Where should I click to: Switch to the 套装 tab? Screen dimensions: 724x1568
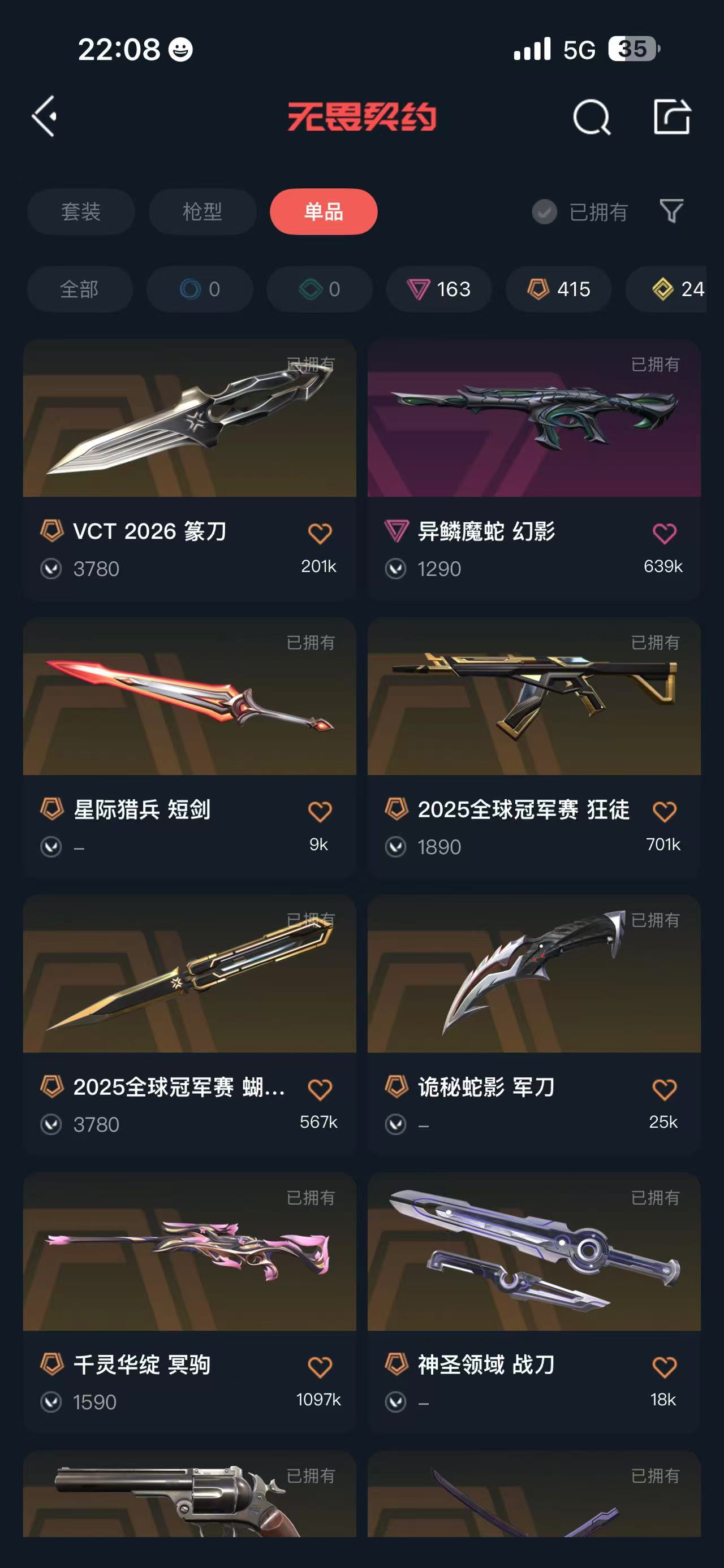pyautogui.click(x=80, y=212)
